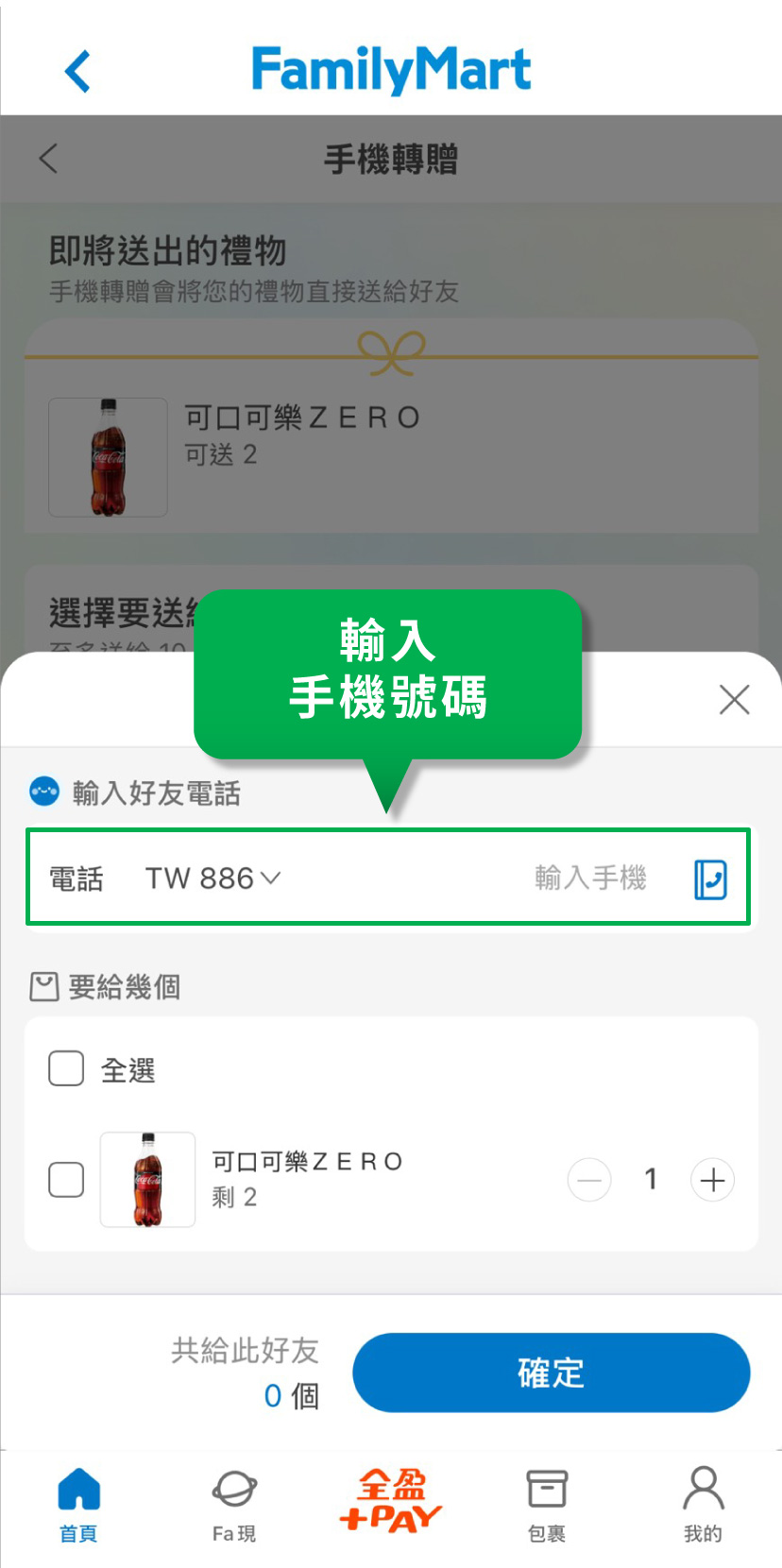
Task: Open the contacts book icon
Action: [710, 879]
